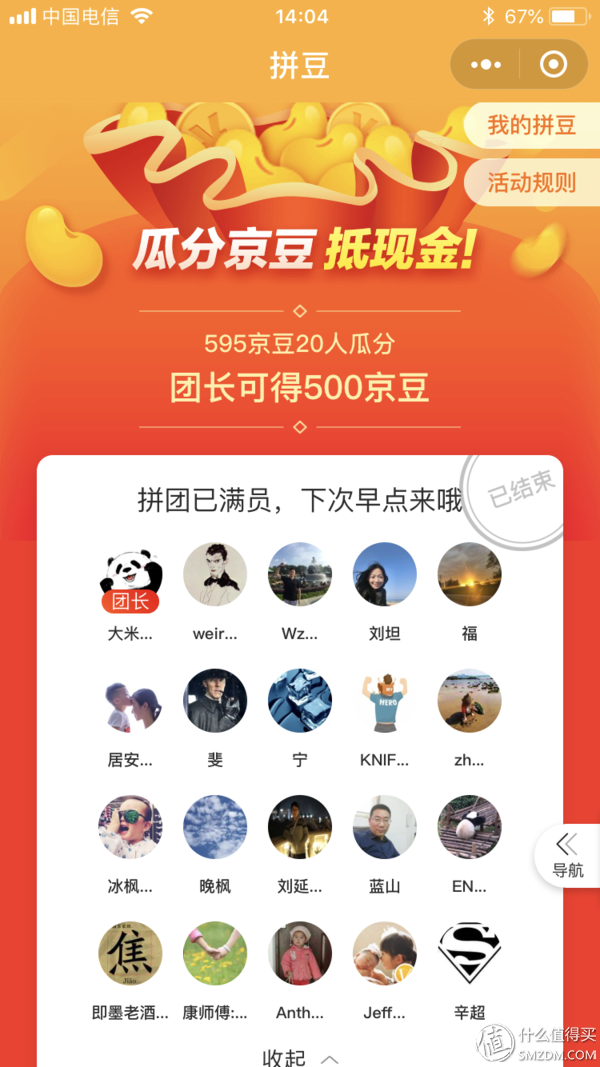Viewport: 600px width, 1067px height.
Task: Close the mini program with circle button
Action: (x=553, y=65)
